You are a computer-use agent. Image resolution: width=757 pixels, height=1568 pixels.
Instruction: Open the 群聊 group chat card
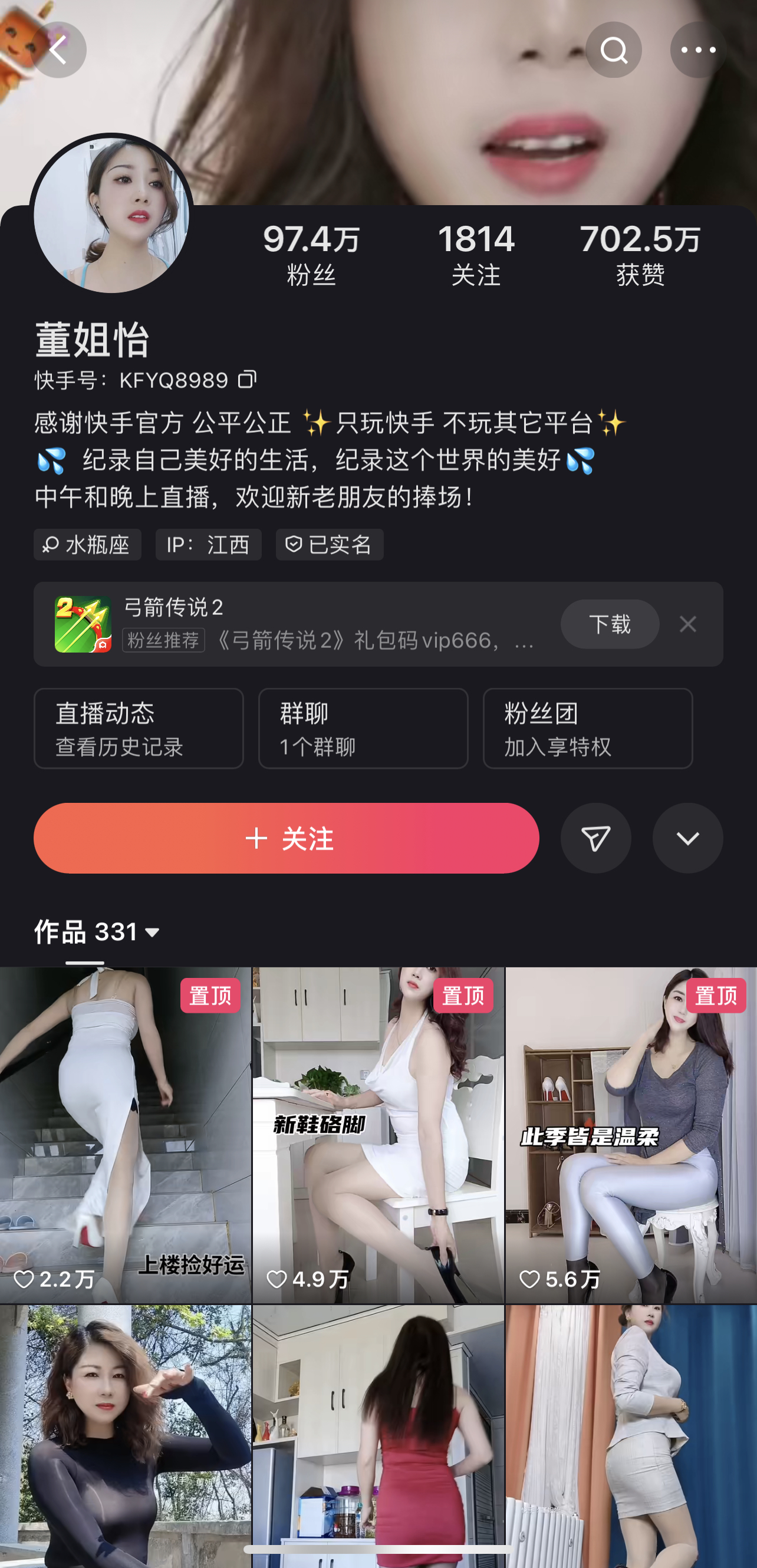(x=363, y=728)
